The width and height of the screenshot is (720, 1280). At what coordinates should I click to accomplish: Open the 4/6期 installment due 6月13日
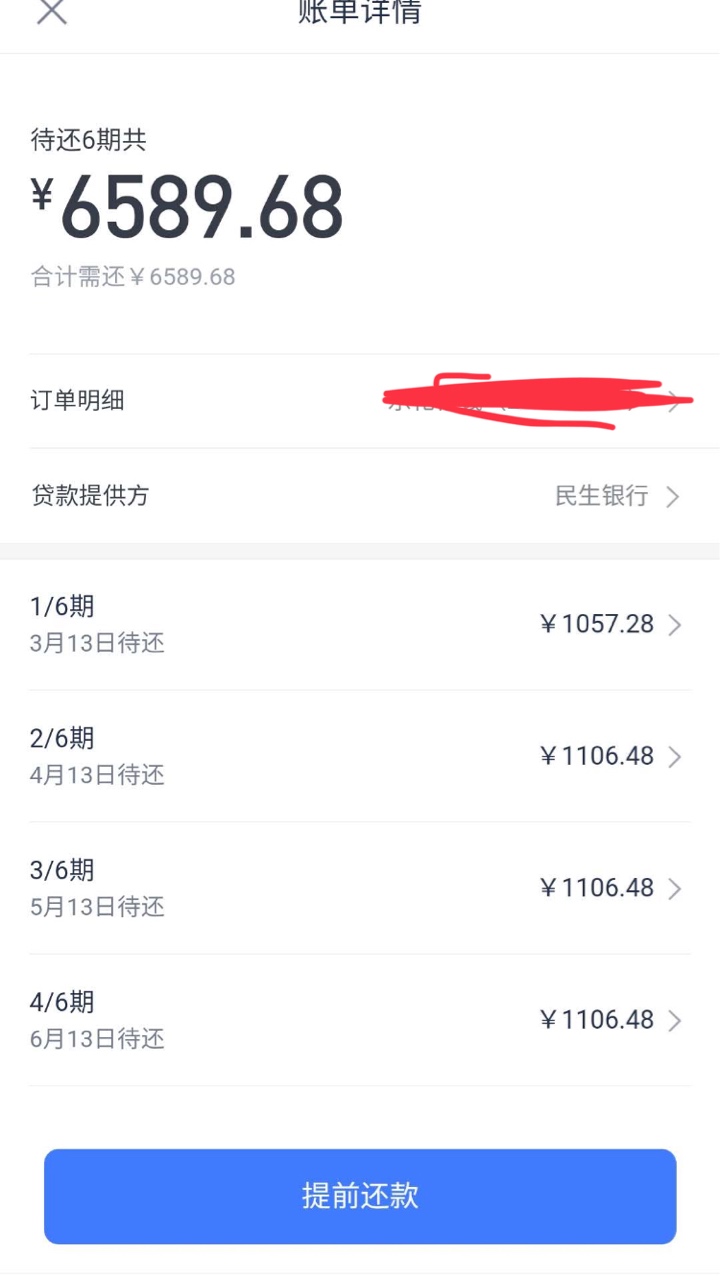(360, 1020)
